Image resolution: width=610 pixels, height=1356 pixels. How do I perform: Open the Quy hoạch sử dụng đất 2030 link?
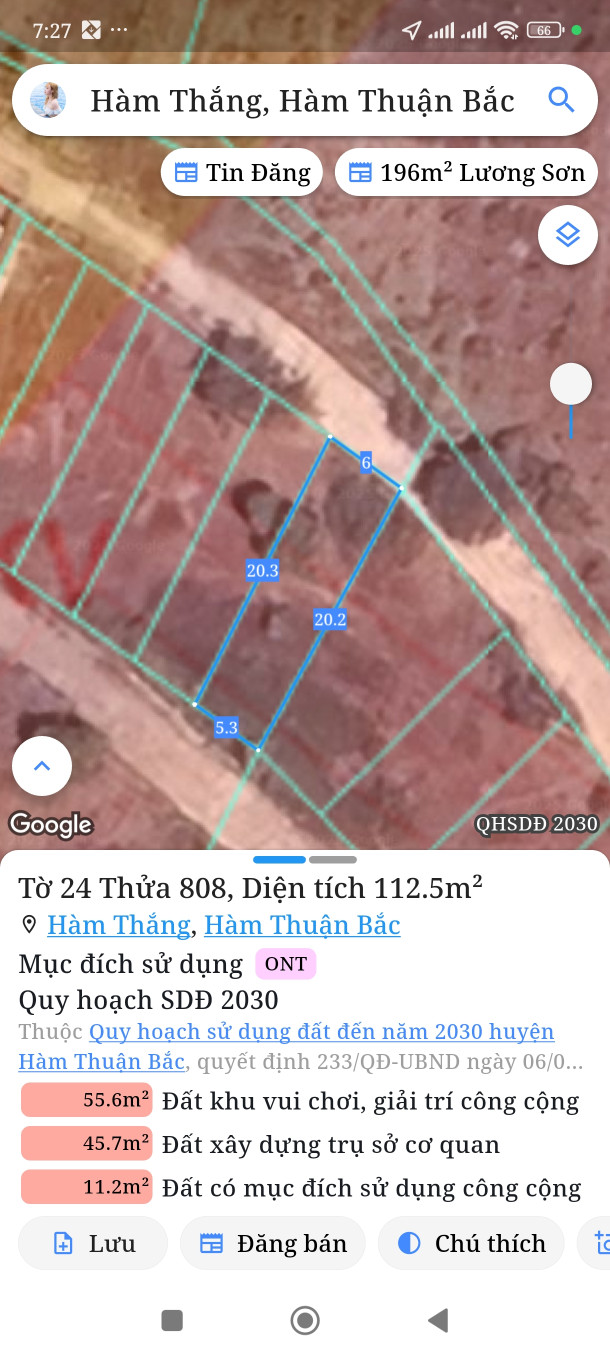(x=320, y=1031)
